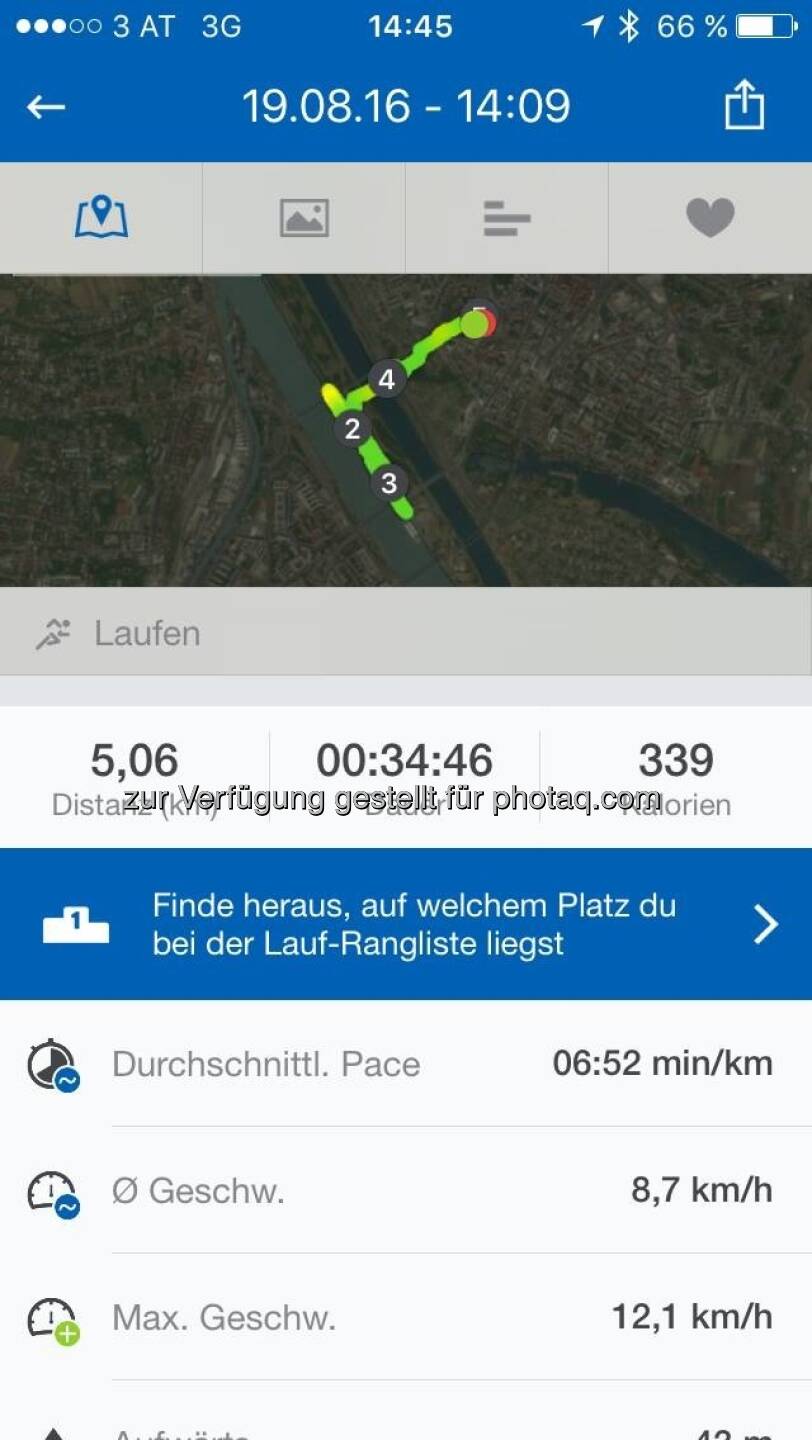Open the running route map
The width and height of the screenshot is (812, 1440).
point(406,430)
